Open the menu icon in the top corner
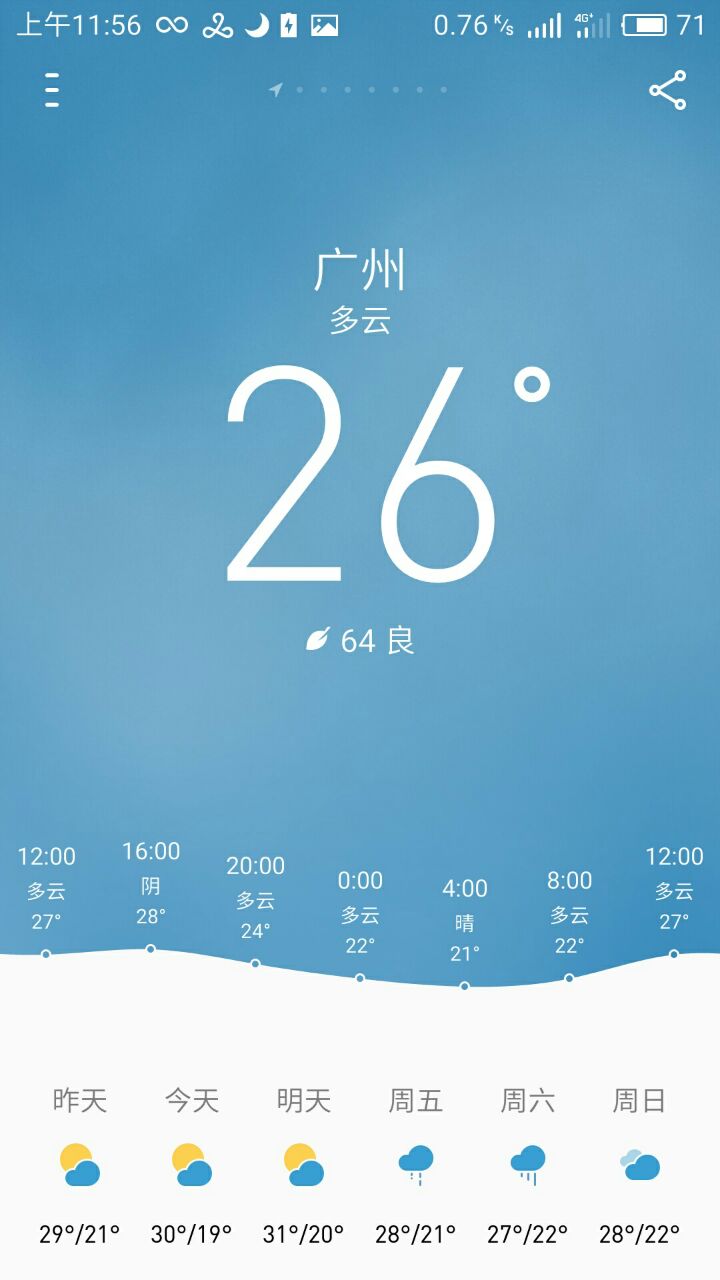Screen dimensions: 720x1280 point(52,90)
